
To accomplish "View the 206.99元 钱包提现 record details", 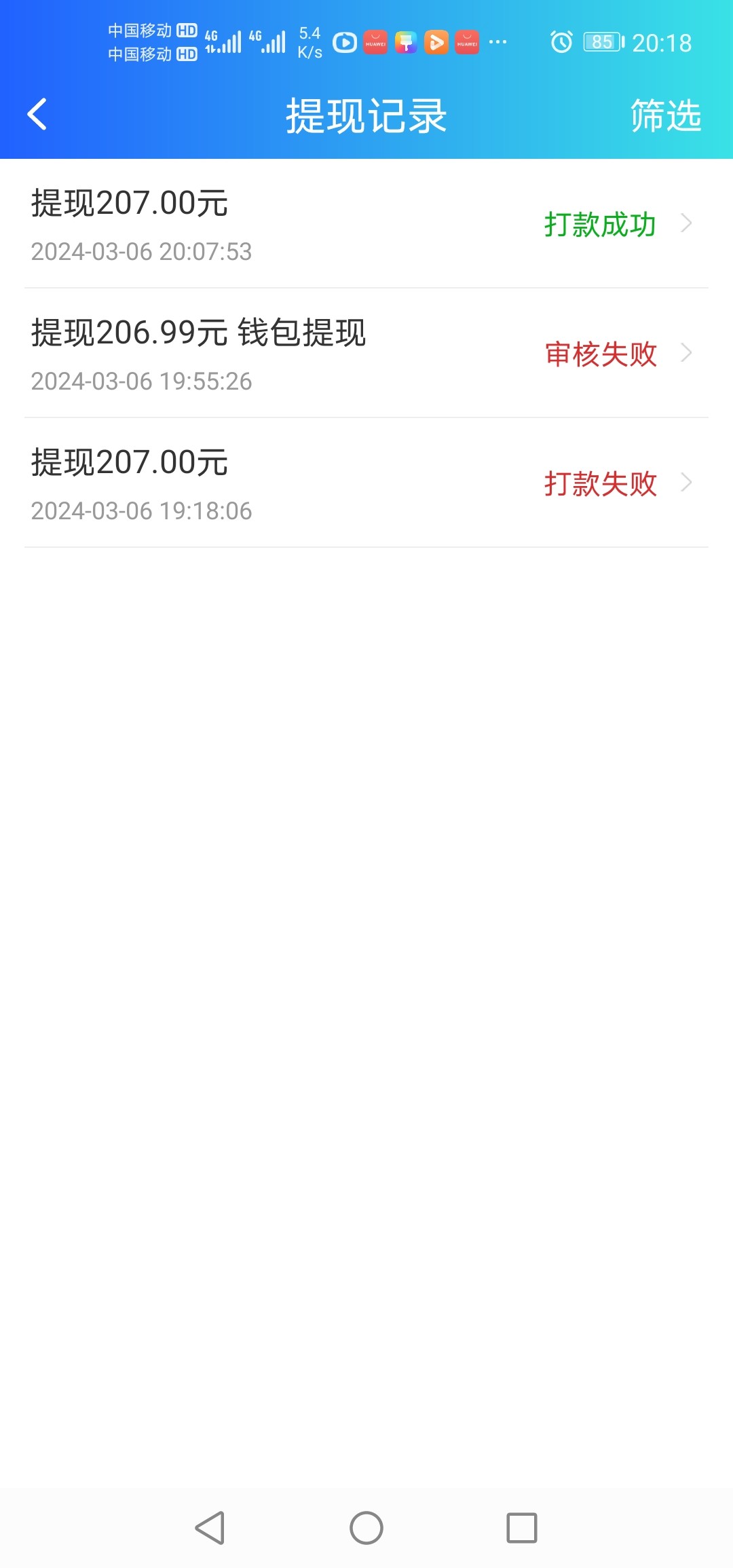I will coord(366,353).
